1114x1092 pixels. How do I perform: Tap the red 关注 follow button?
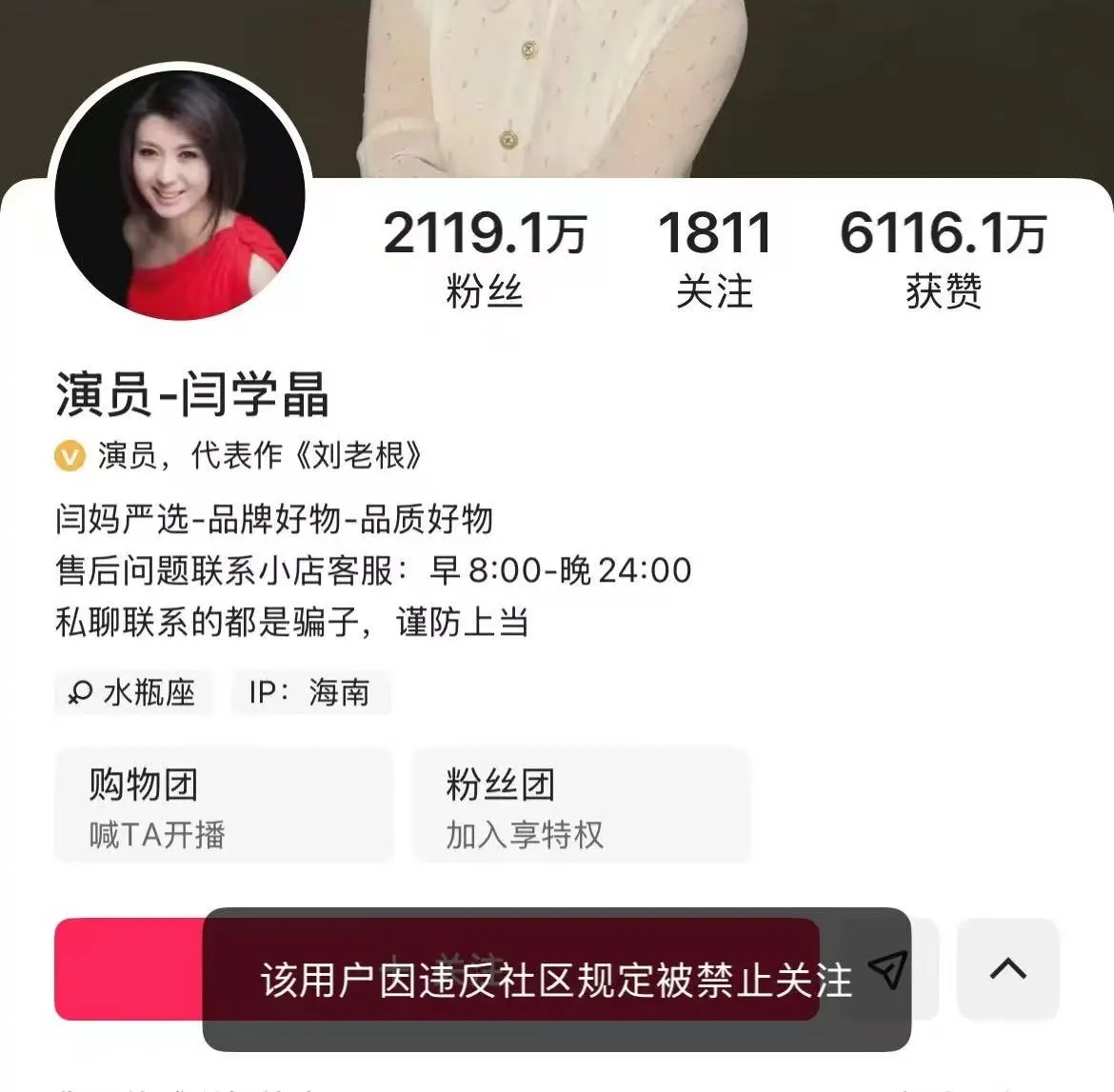pos(129,969)
